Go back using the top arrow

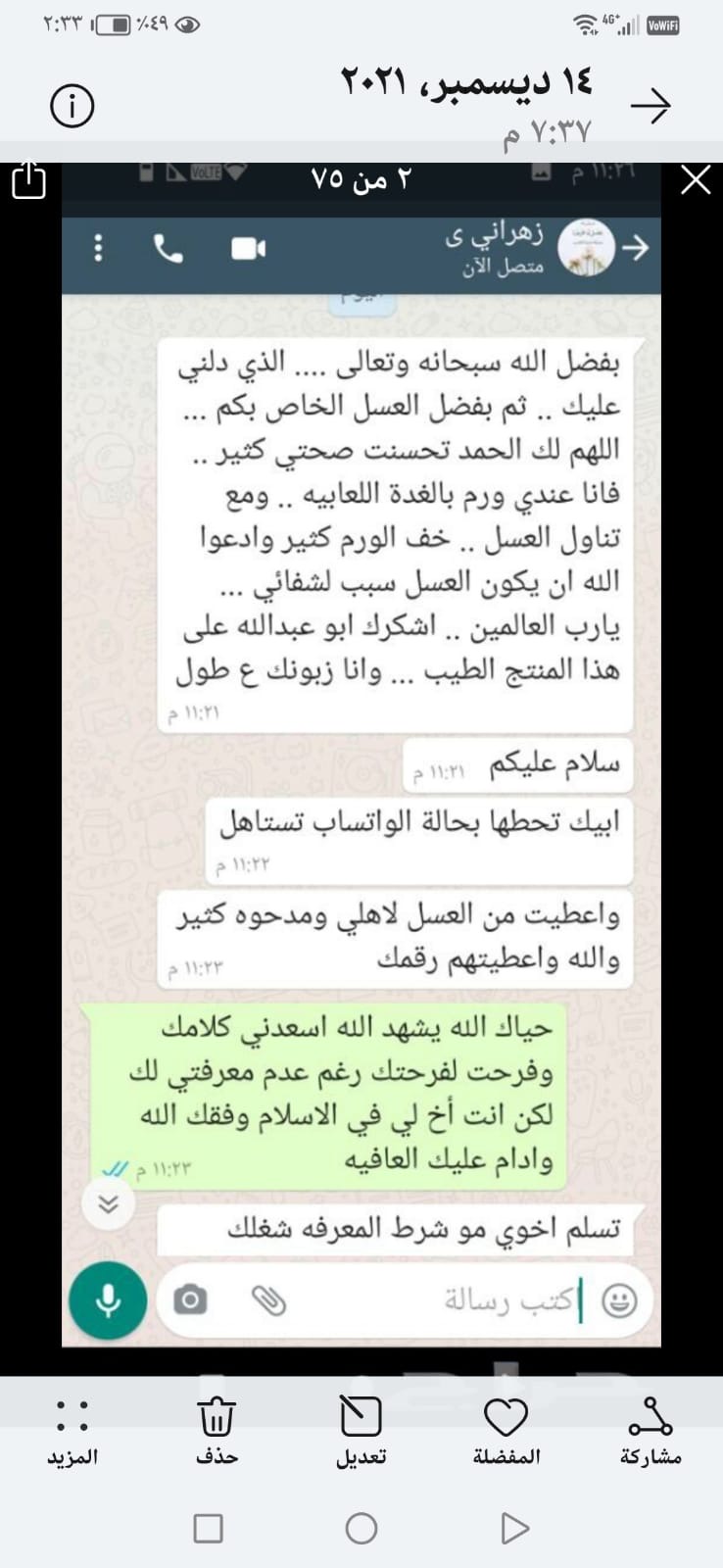[x=650, y=106]
